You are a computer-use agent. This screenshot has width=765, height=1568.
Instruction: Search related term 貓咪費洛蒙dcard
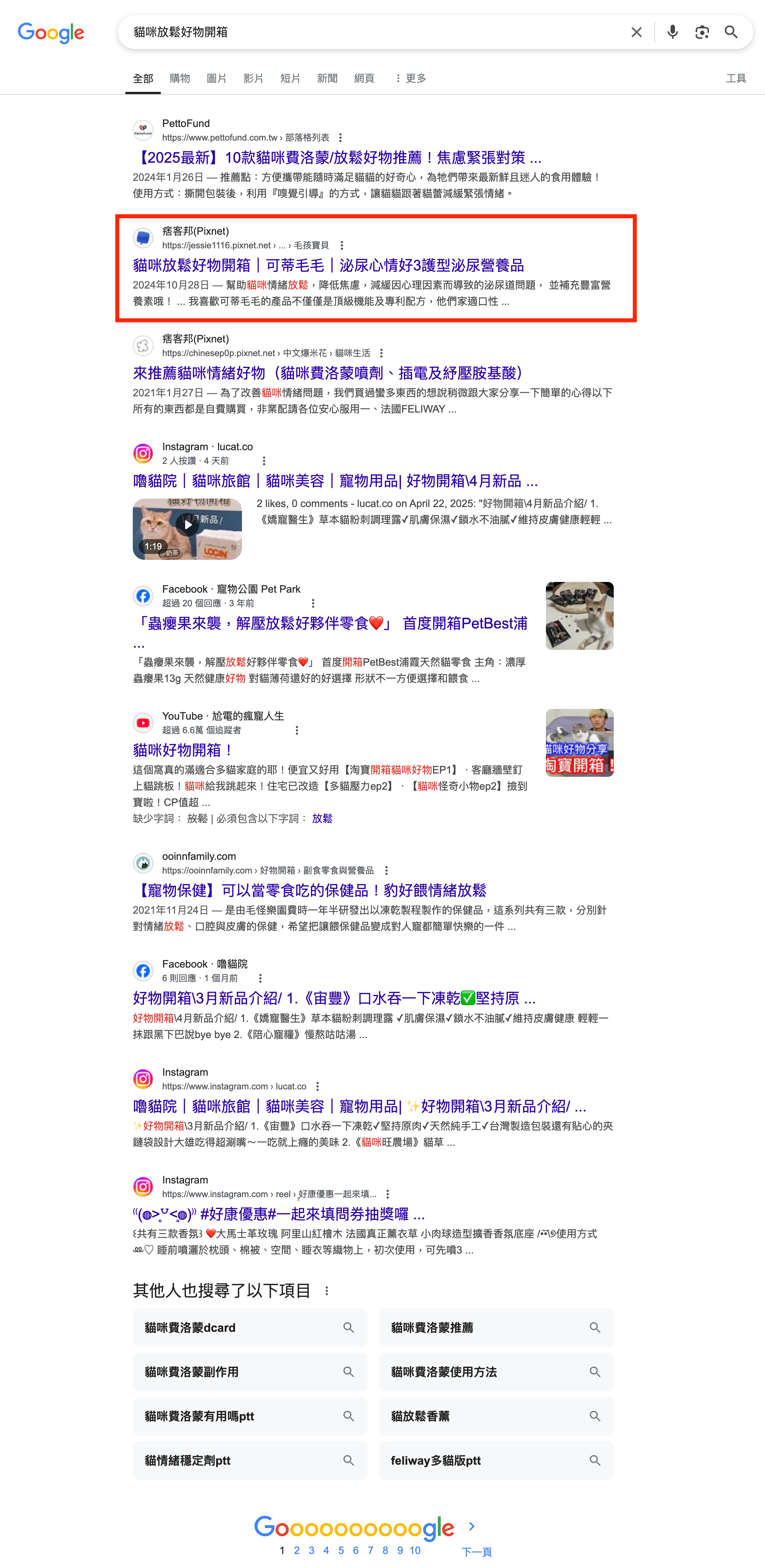click(x=249, y=1327)
